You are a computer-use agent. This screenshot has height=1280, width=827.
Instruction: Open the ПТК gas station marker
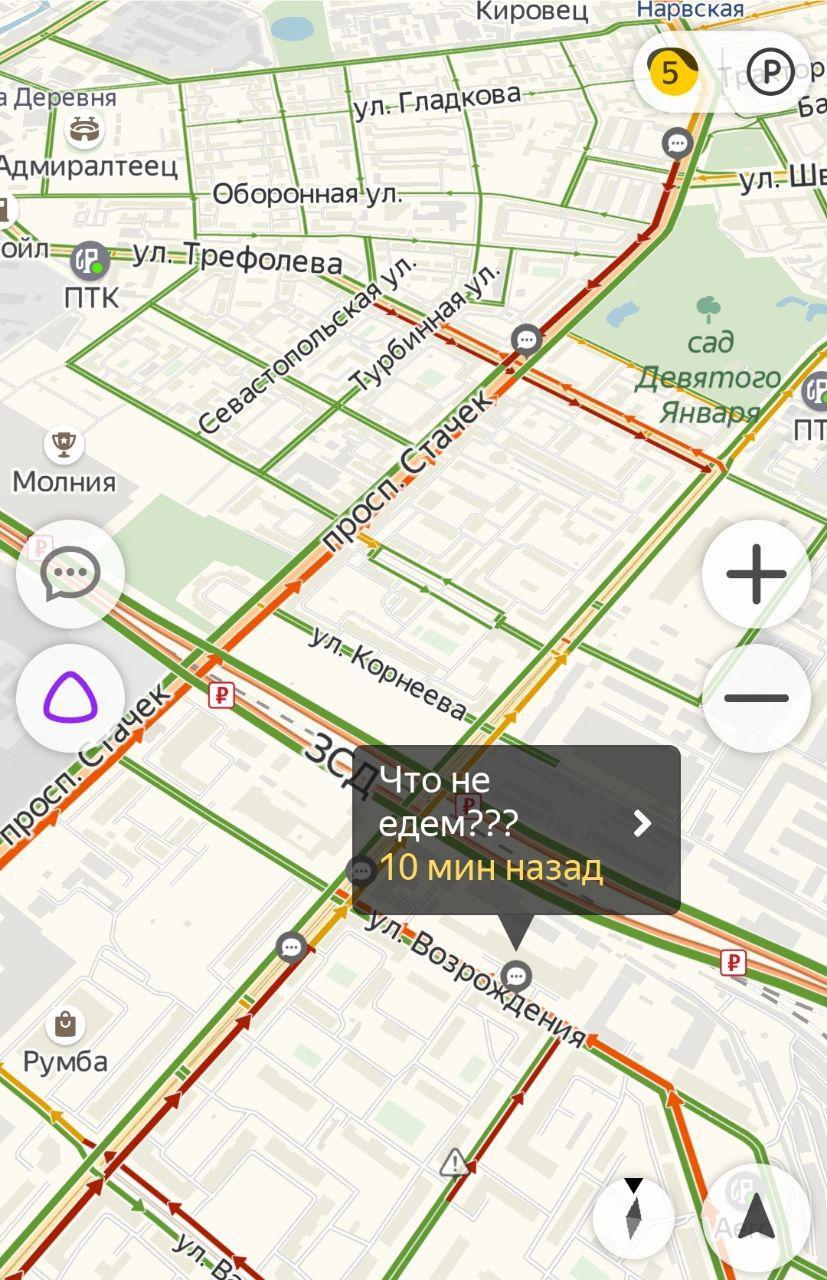pos(90,262)
